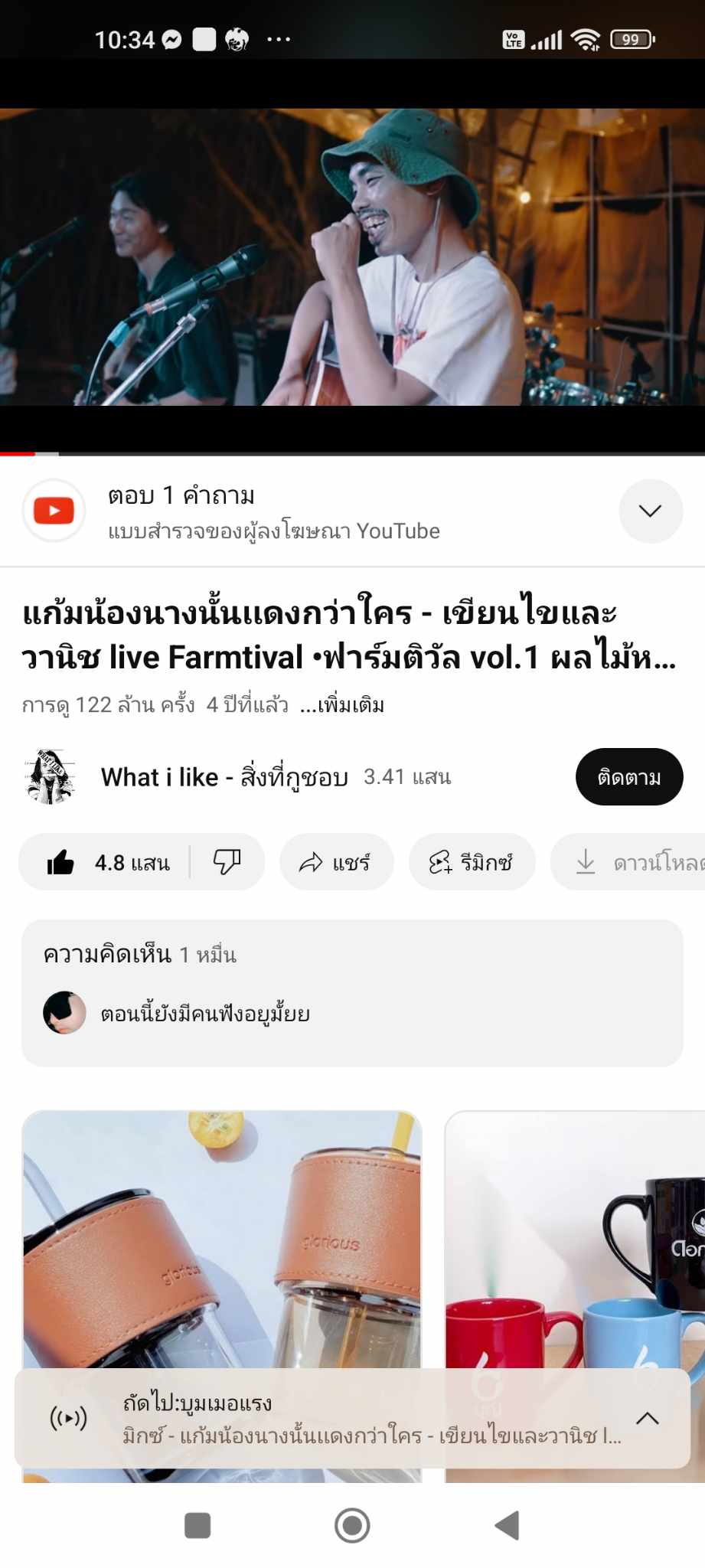This screenshot has width=705, height=1568.
Task: Dislike the video with thumbs down
Action: click(x=227, y=863)
